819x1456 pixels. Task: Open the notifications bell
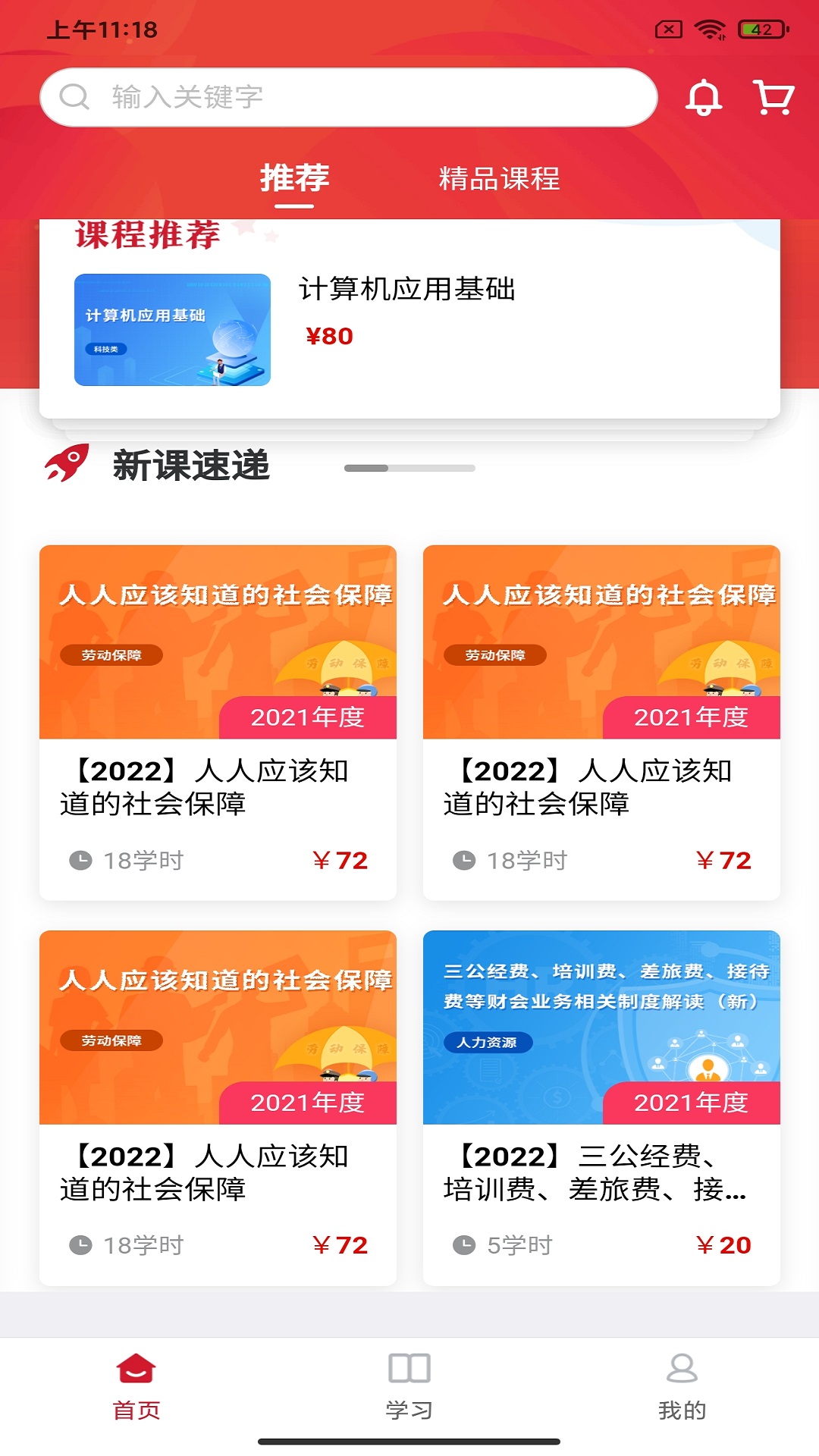pos(704,97)
